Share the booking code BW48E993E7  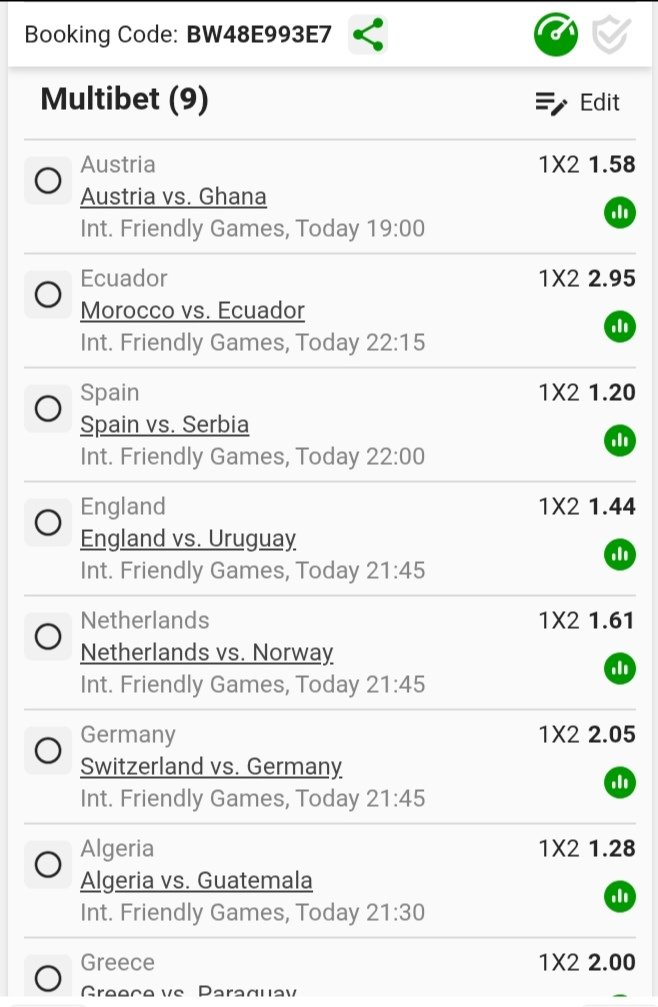click(x=368, y=35)
